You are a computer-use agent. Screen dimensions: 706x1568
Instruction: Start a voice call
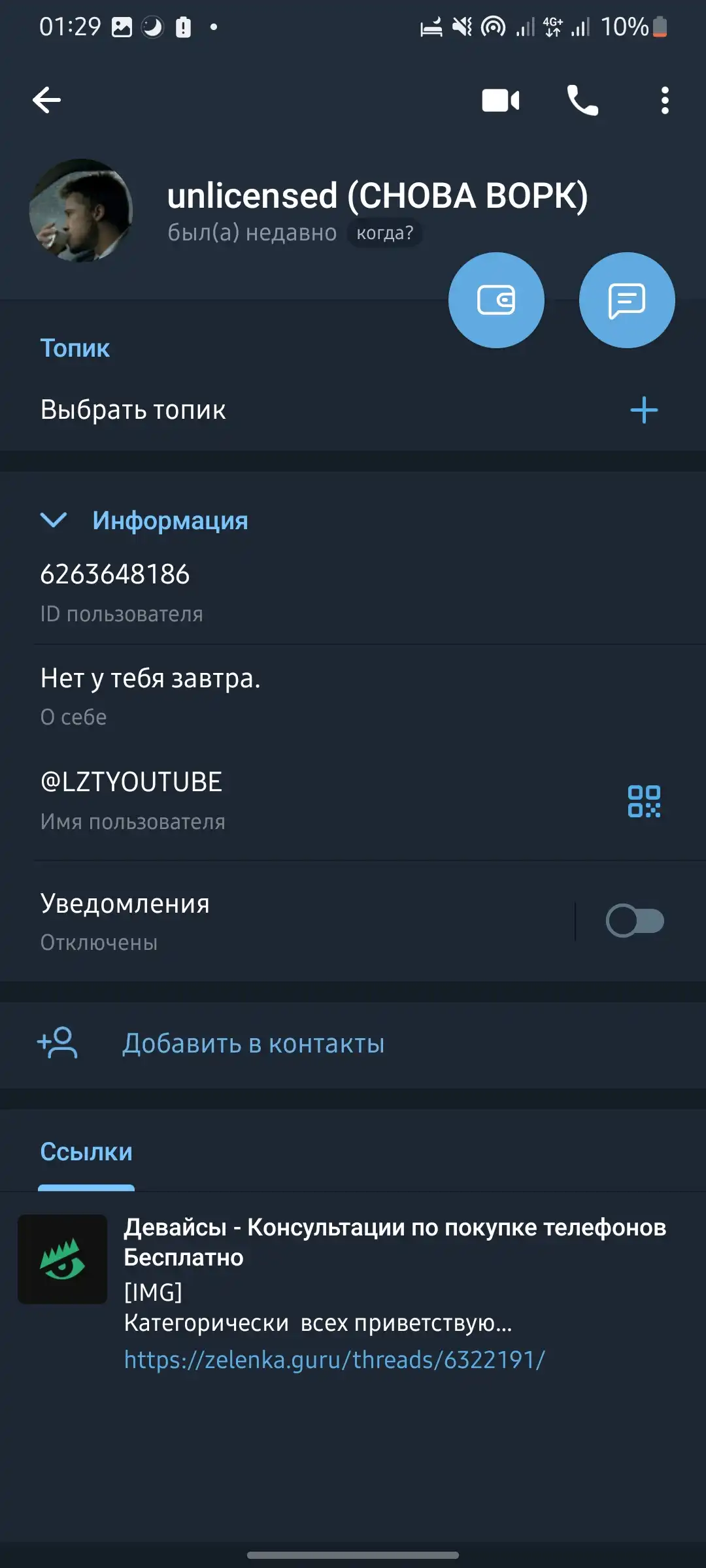coord(582,101)
